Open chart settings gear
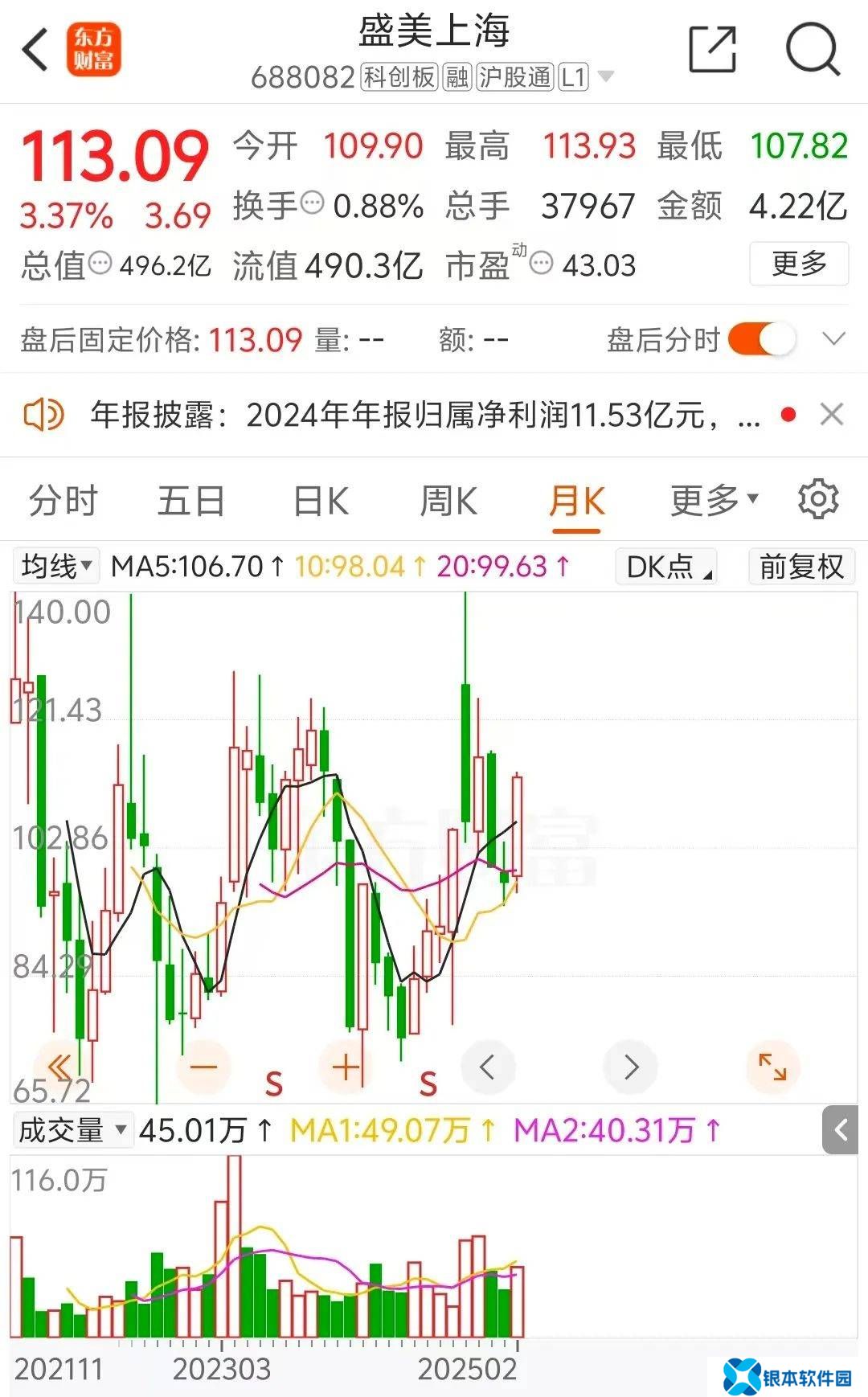This screenshot has height=1397, width=868. [818, 500]
